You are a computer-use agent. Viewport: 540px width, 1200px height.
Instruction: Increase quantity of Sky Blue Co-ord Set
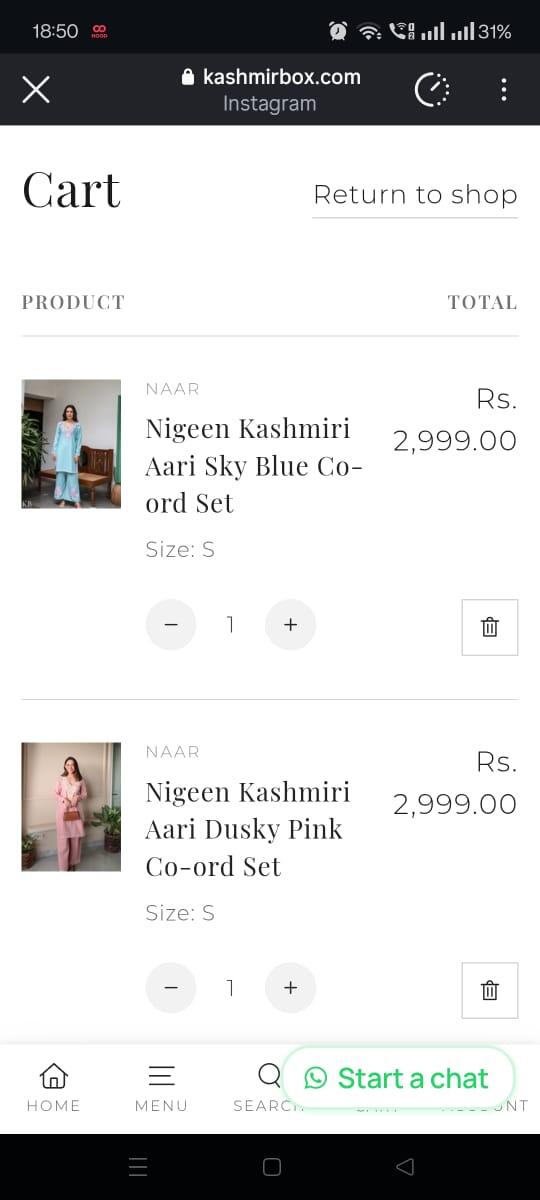click(290, 625)
